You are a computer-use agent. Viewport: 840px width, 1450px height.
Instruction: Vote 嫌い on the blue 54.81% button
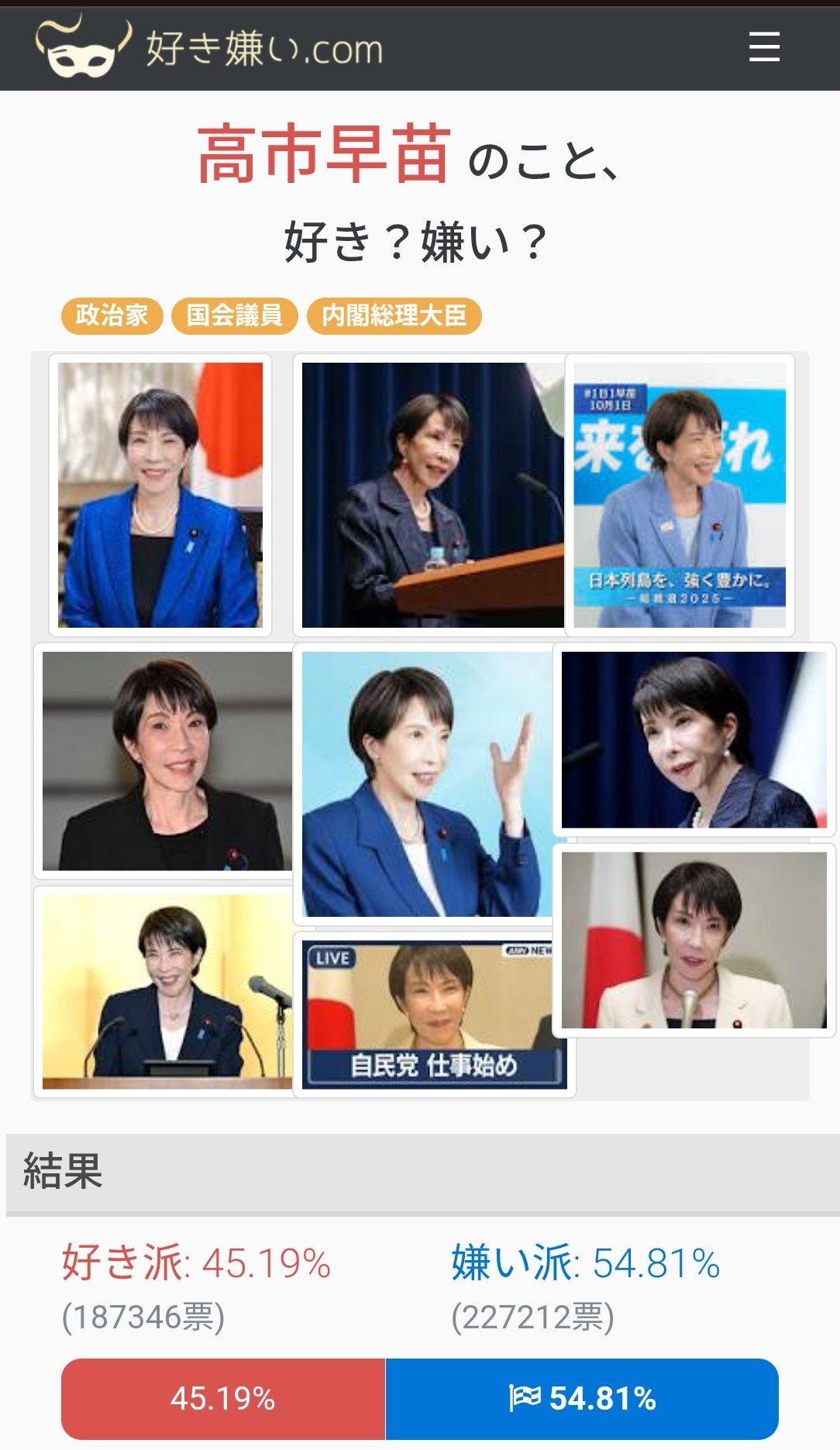coord(582,1399)
